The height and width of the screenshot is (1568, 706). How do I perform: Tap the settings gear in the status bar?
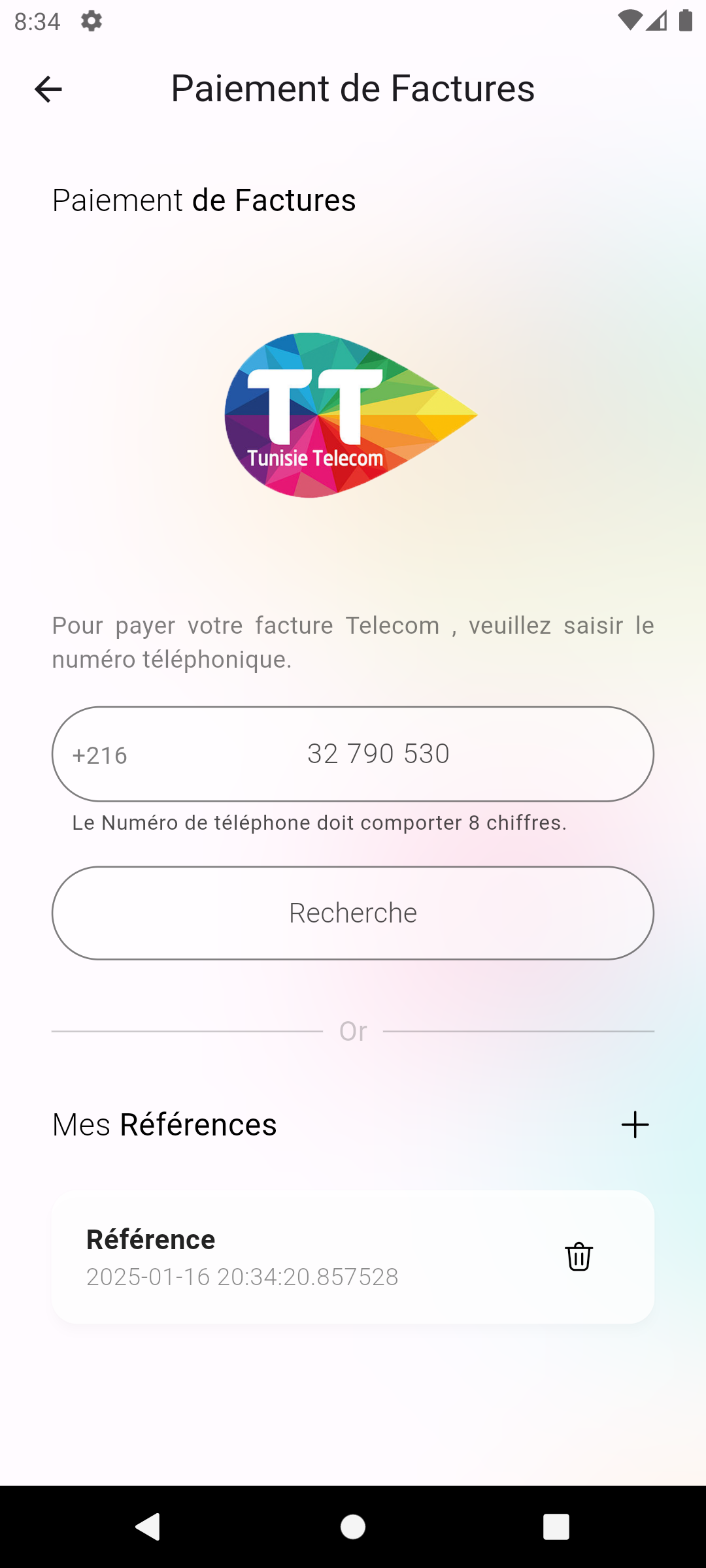coord(90,22)
